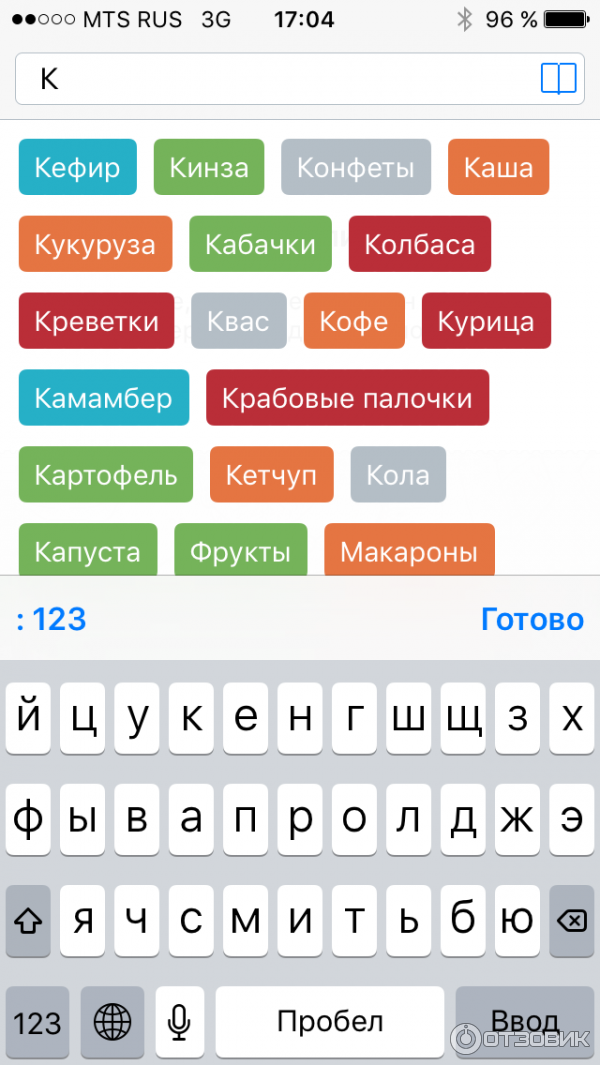Choose the Кабачки chip
The height and width of the screenshot is (1065, 600).
260,244
